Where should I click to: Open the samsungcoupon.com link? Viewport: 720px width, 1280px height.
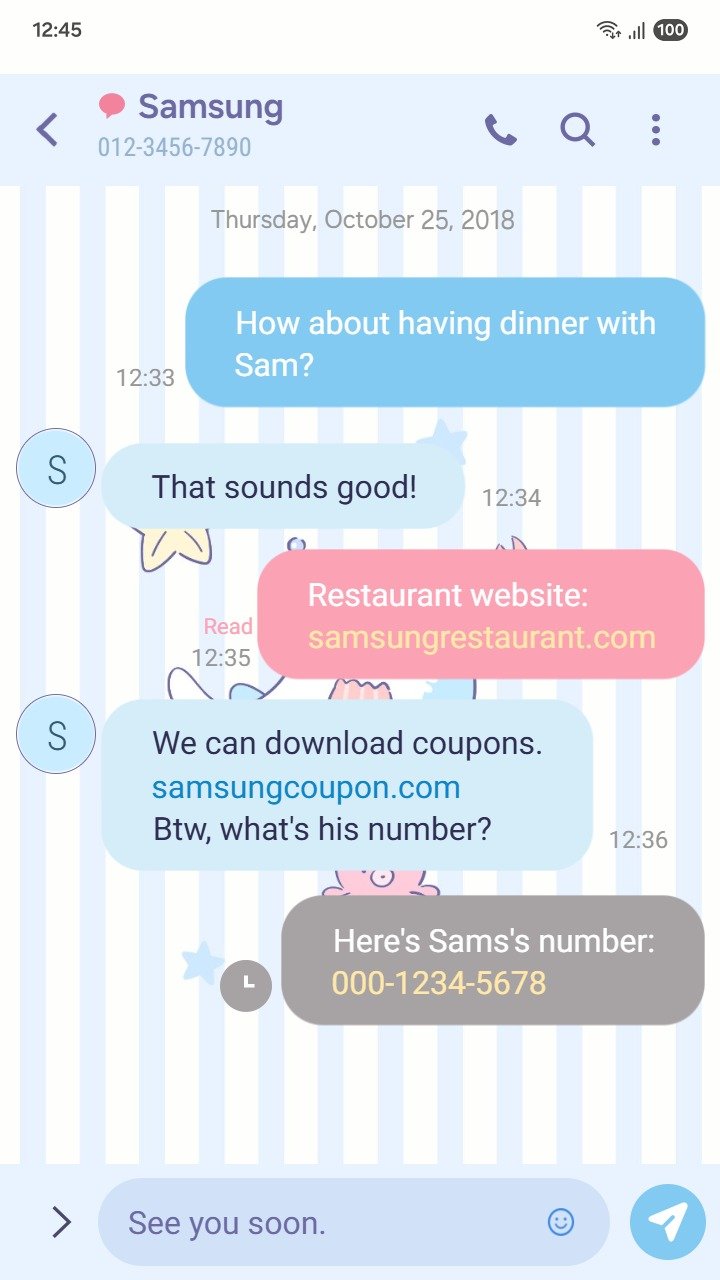[306, 787]
